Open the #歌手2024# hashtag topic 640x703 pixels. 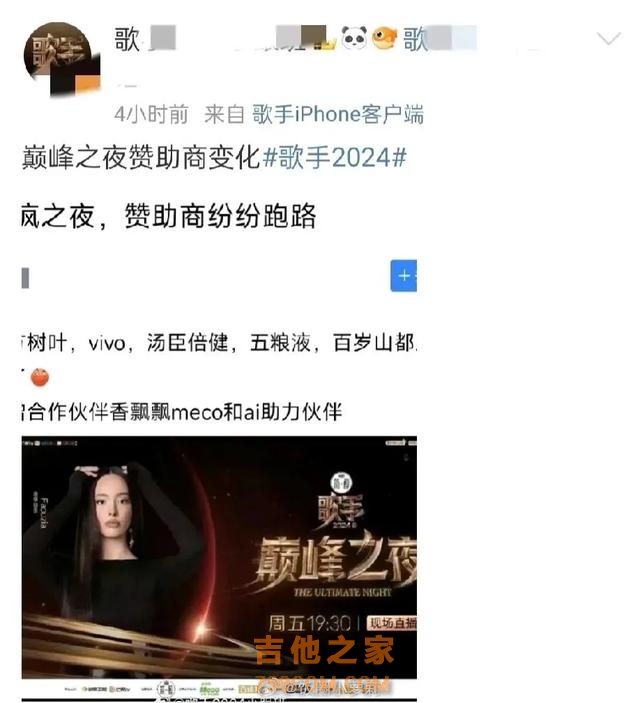coord(334,157)
